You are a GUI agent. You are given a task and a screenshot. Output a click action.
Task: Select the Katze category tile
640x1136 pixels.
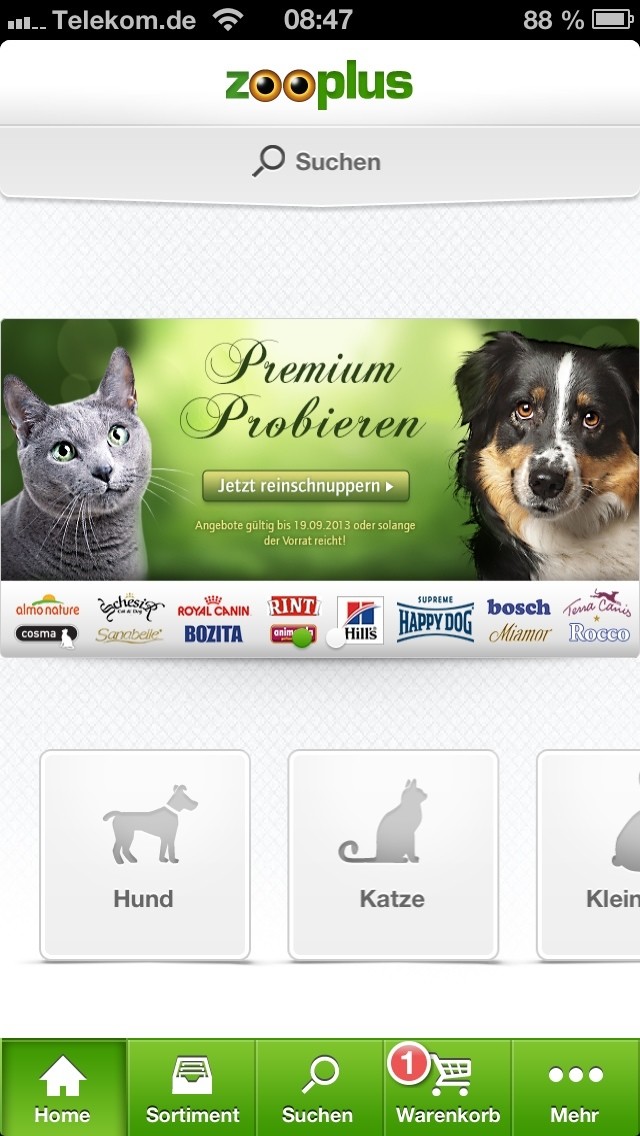click(x=393, y=855)
